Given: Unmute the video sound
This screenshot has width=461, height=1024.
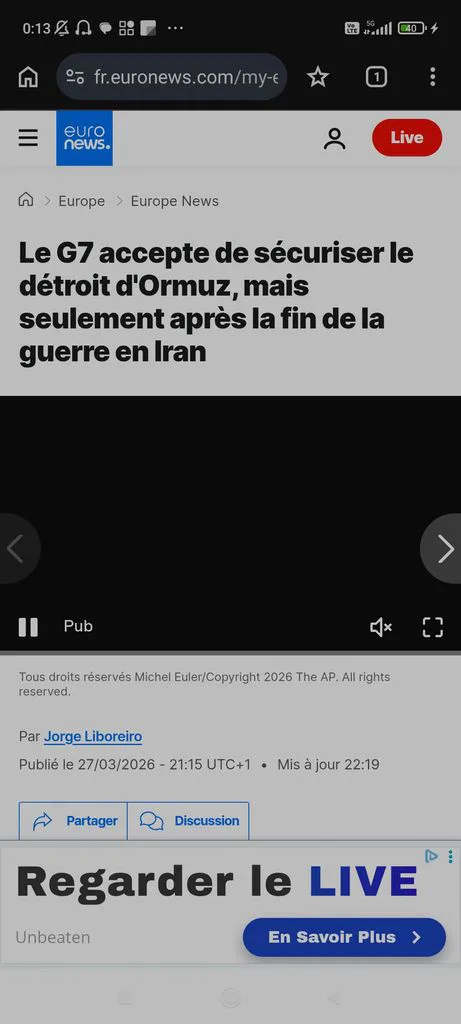Looking at the screenshot, I should click(x=381, y=627).
